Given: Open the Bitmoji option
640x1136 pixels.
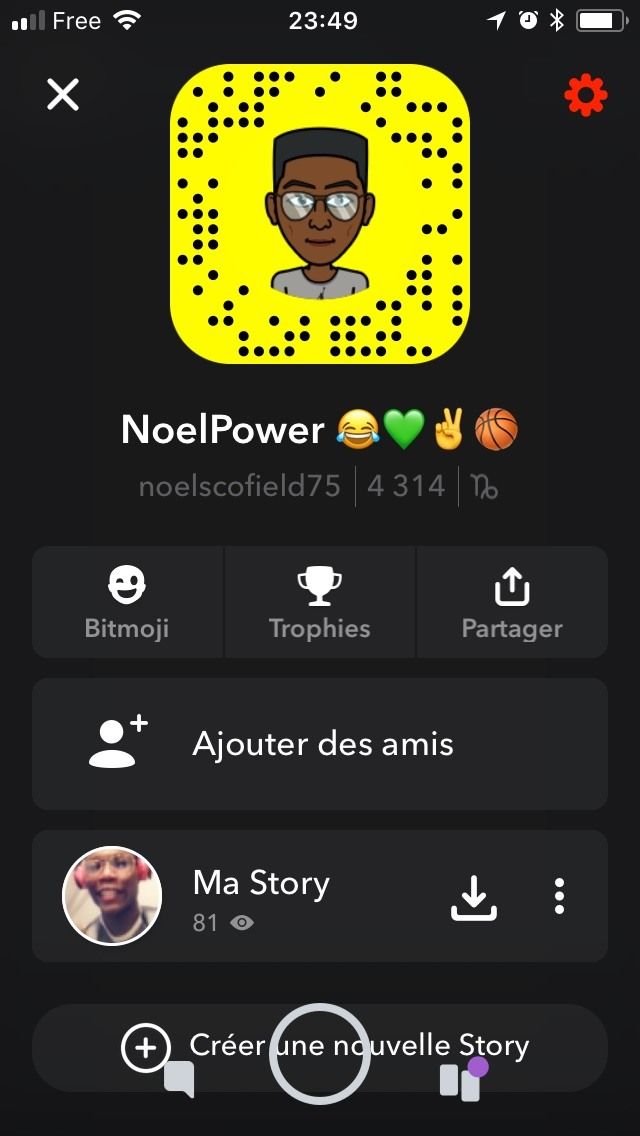Looking at the screenshot, I should [x=127, y=602].
